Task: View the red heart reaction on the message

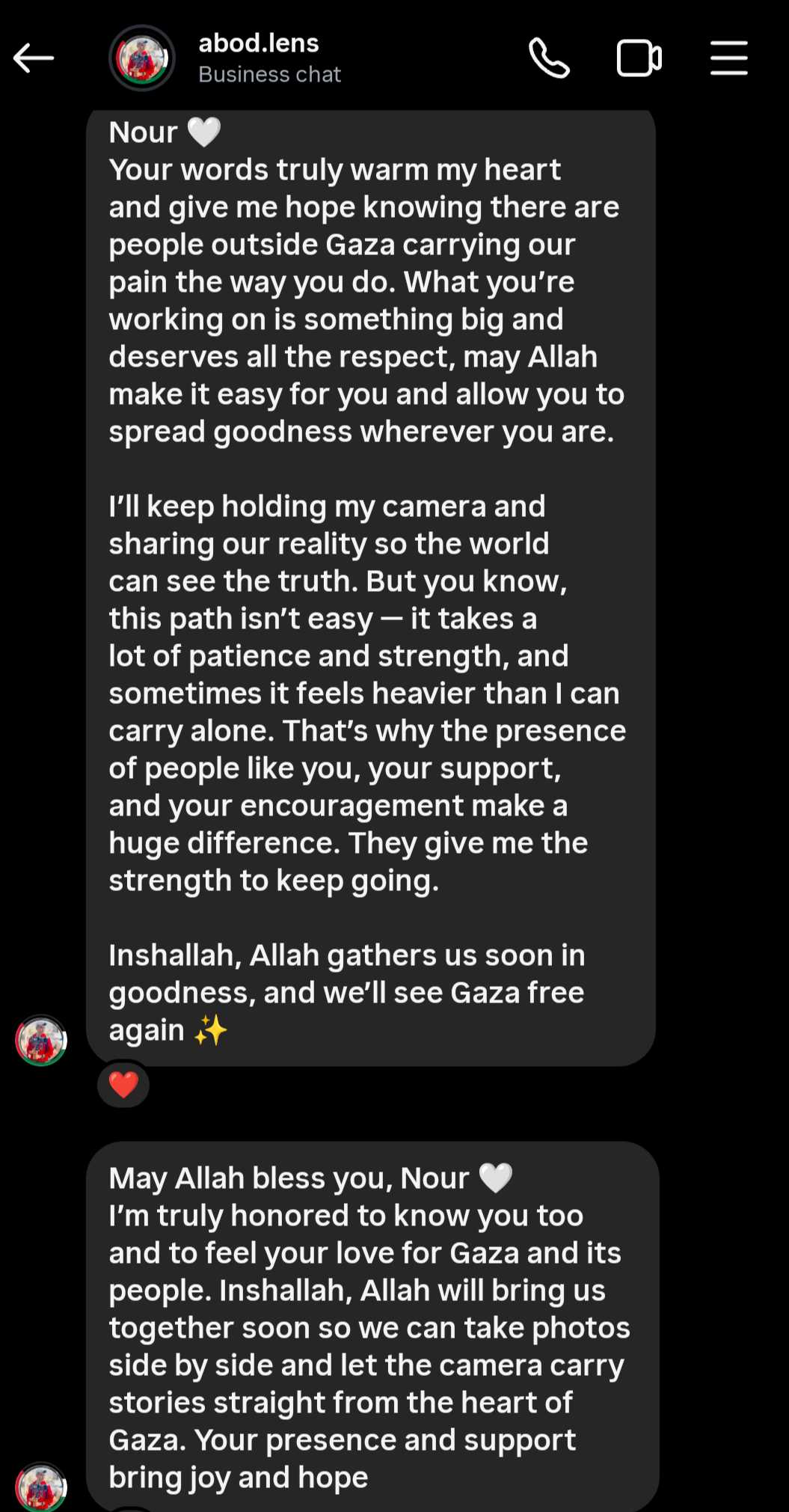Action: coord(123,1085)
